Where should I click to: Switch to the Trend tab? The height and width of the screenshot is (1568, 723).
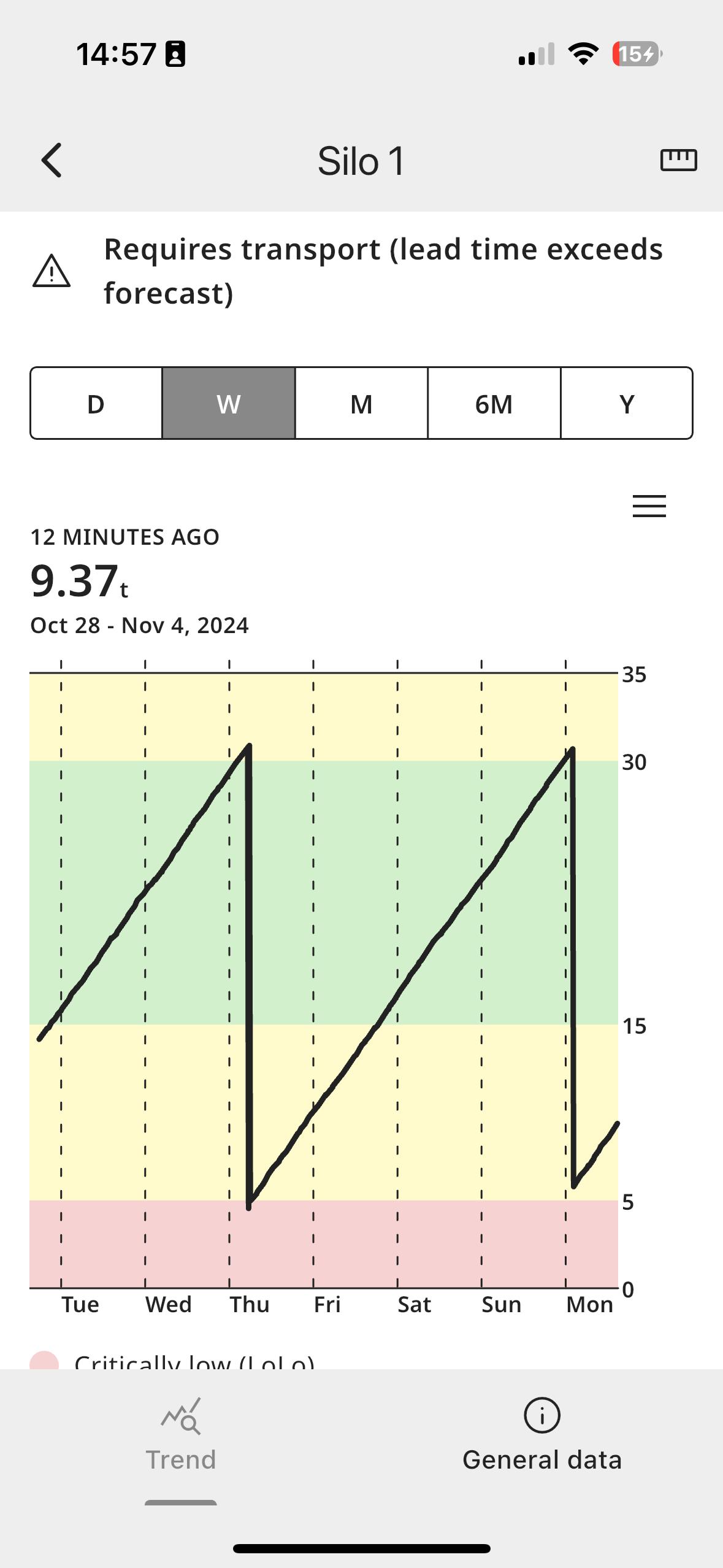(181, 1435)
